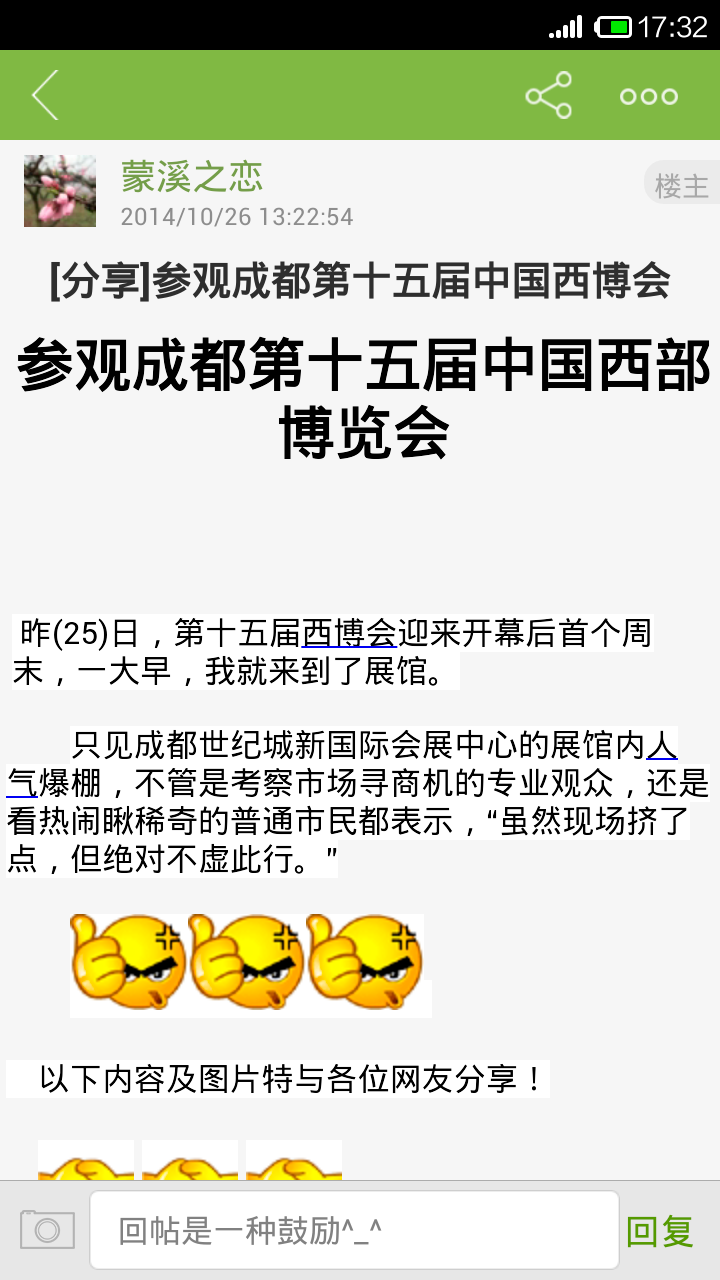Share this forum post
The image size is (720, 1280).
(549, 96)
